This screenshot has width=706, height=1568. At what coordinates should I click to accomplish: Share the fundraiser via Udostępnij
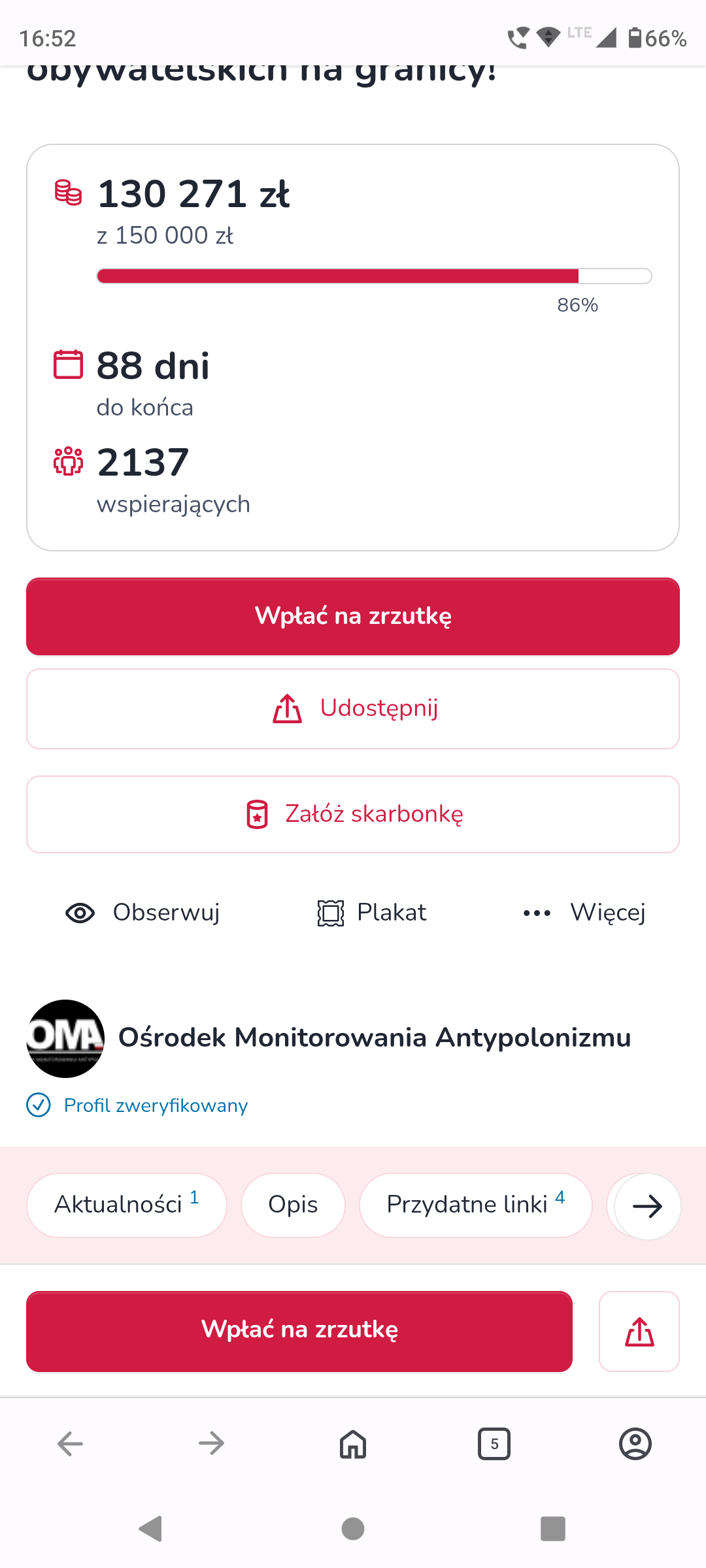[353, 709]
